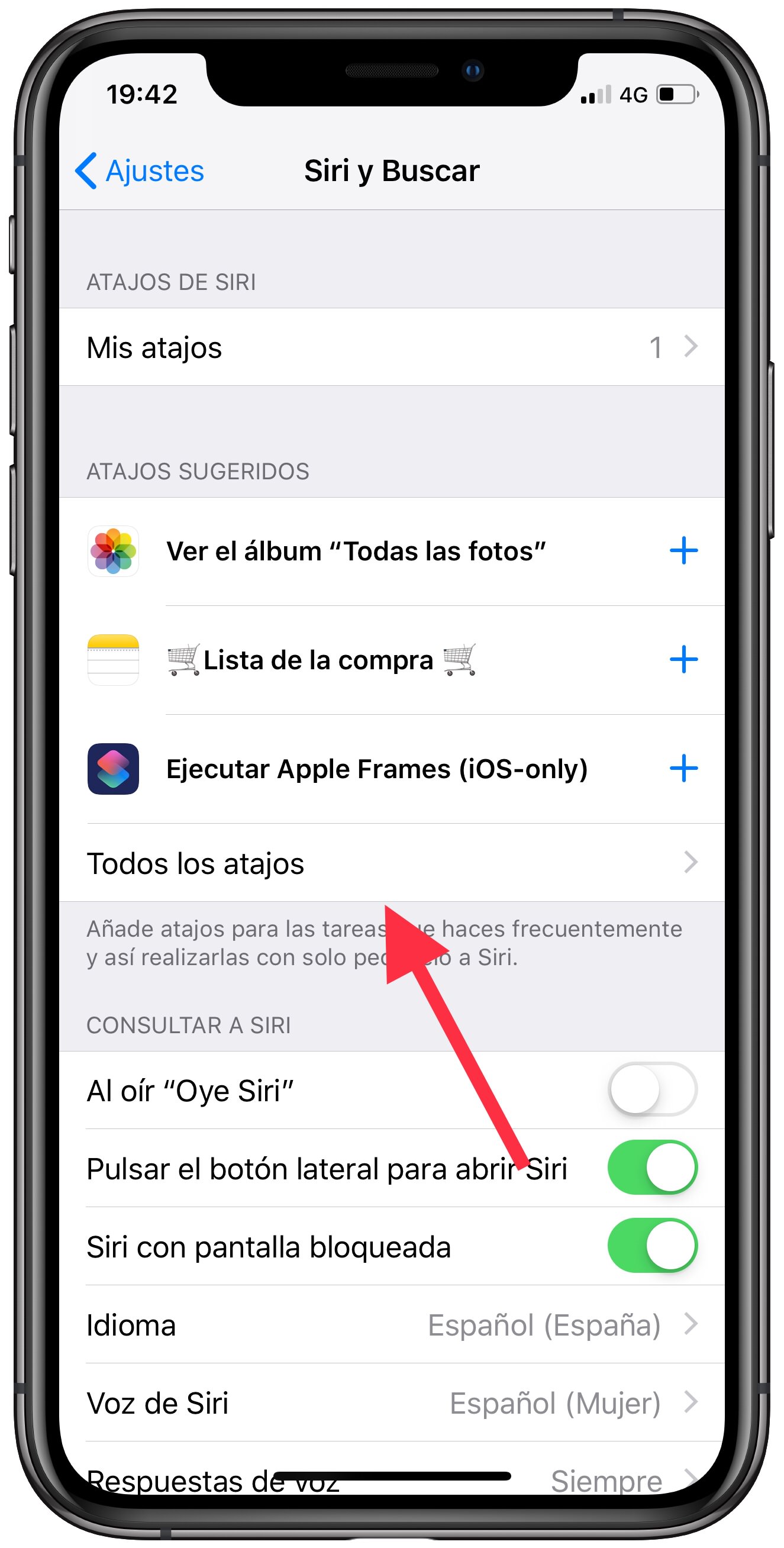Screen dimensions: 784x1548
Task: Enable Al oír "Oye Siri"
Action: click(x=652, y=1089)
